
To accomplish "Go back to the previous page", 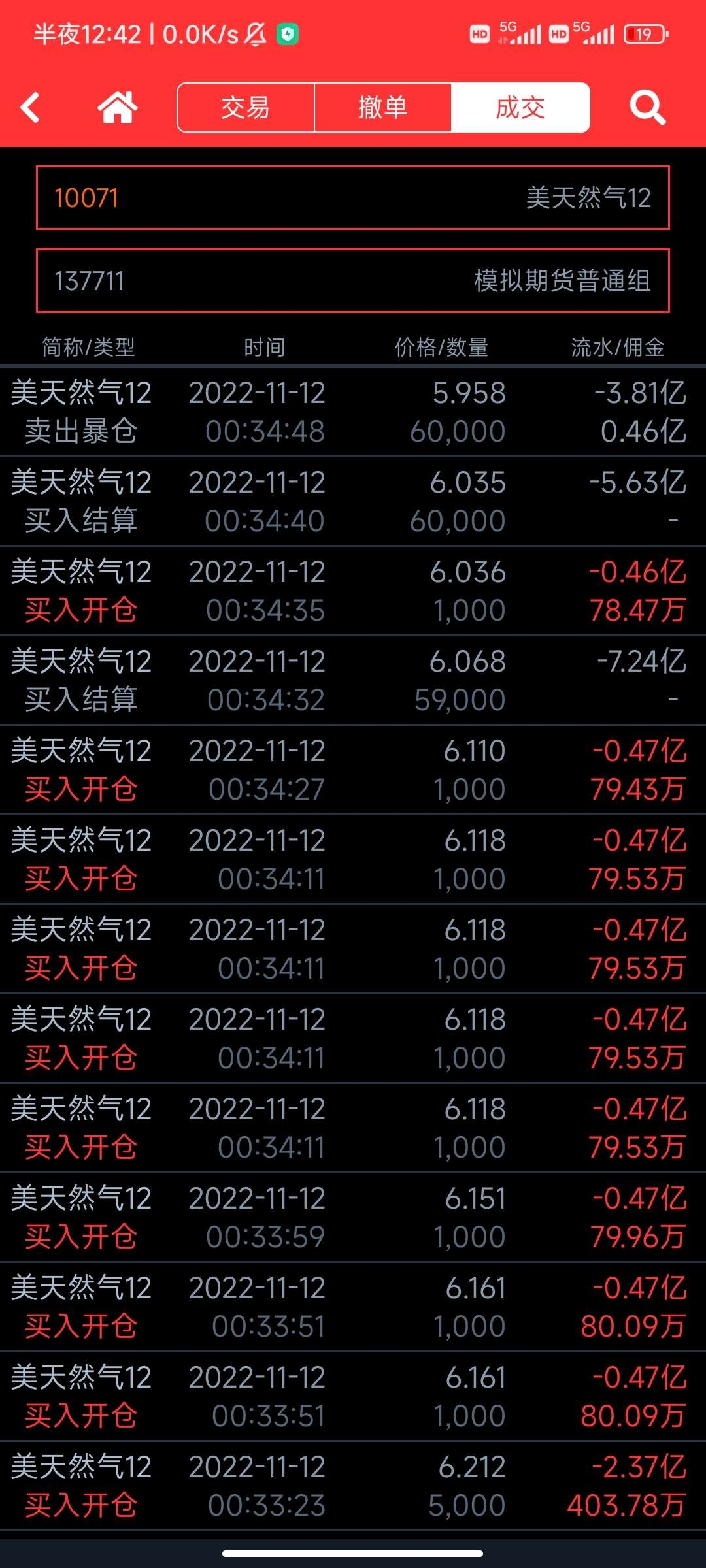I will click(x=31, y=108).
